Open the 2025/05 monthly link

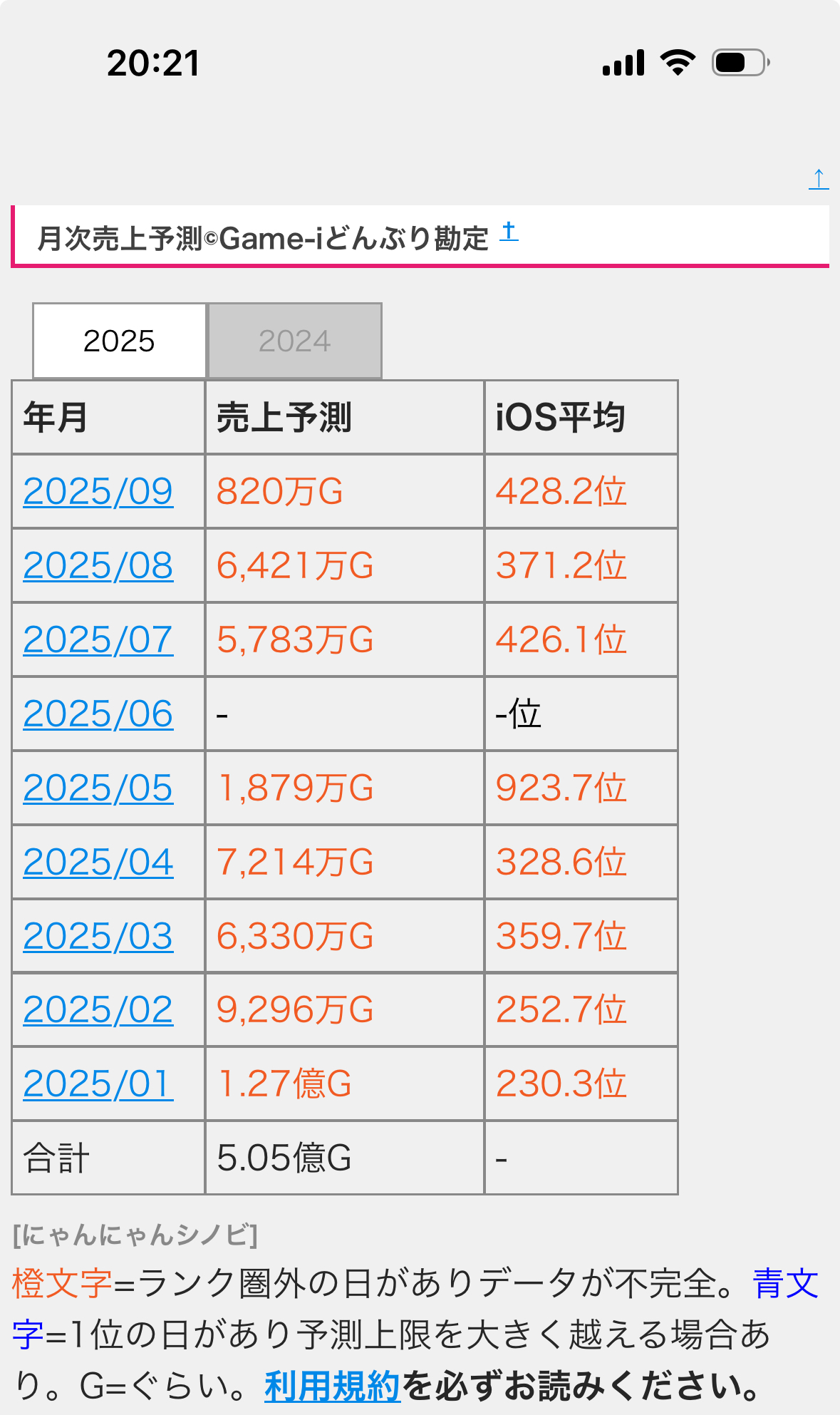(x=98, y=788)
